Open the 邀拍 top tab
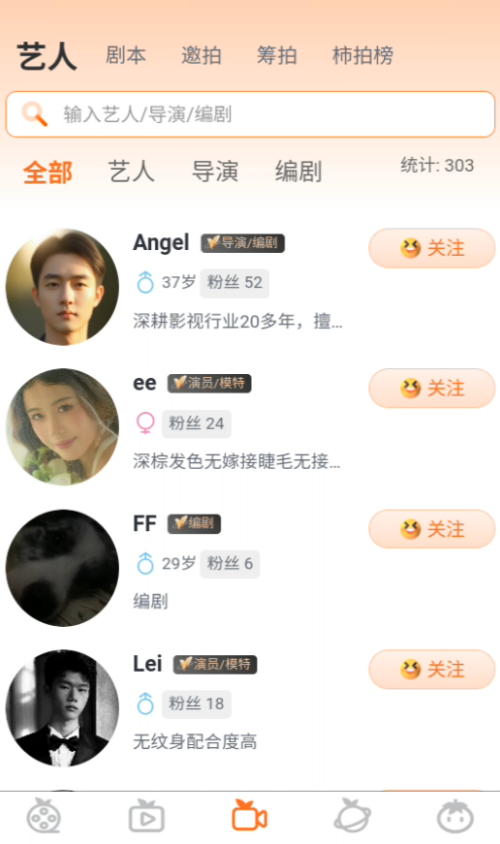Viewport: 500px width, 844px height. (x=201, y=55)
